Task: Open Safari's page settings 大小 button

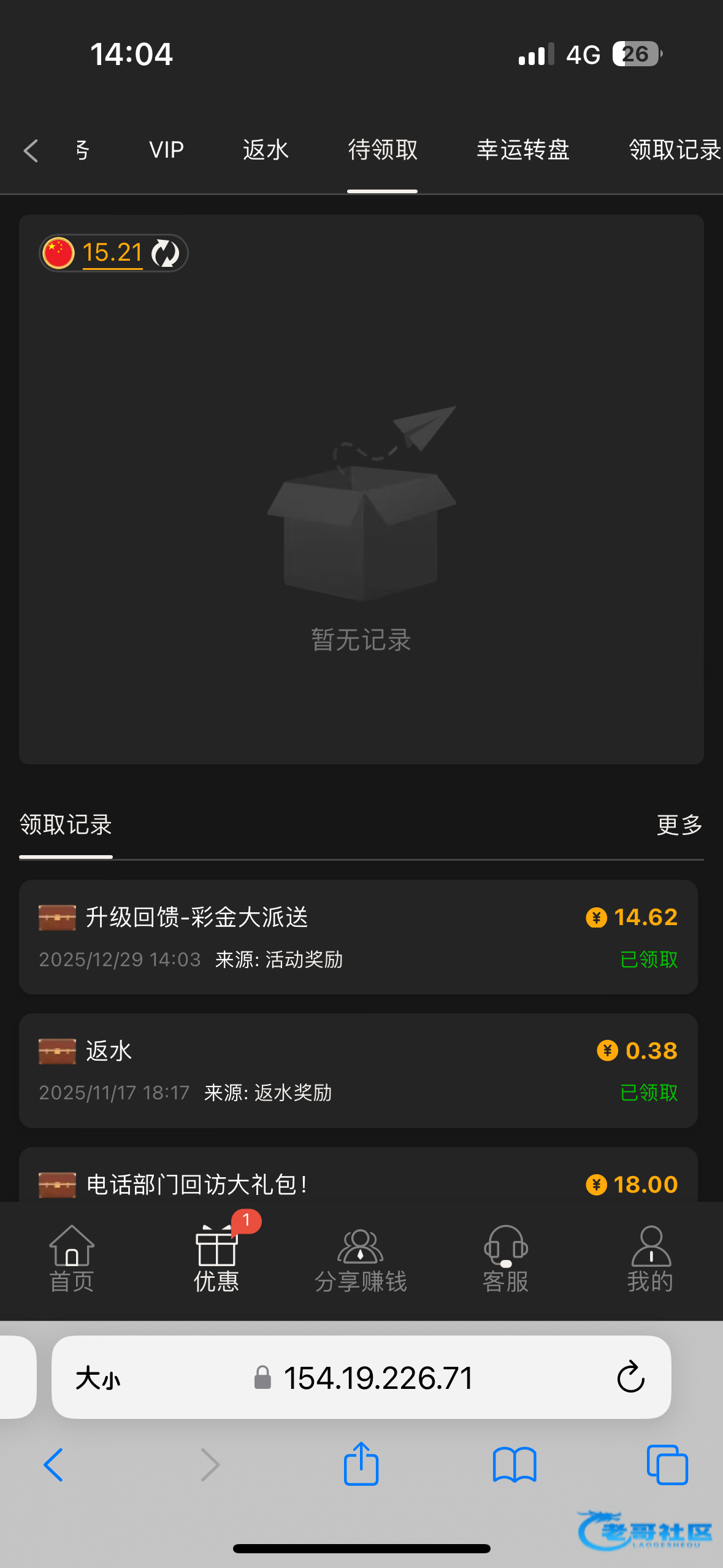Action: [98, 1378]
